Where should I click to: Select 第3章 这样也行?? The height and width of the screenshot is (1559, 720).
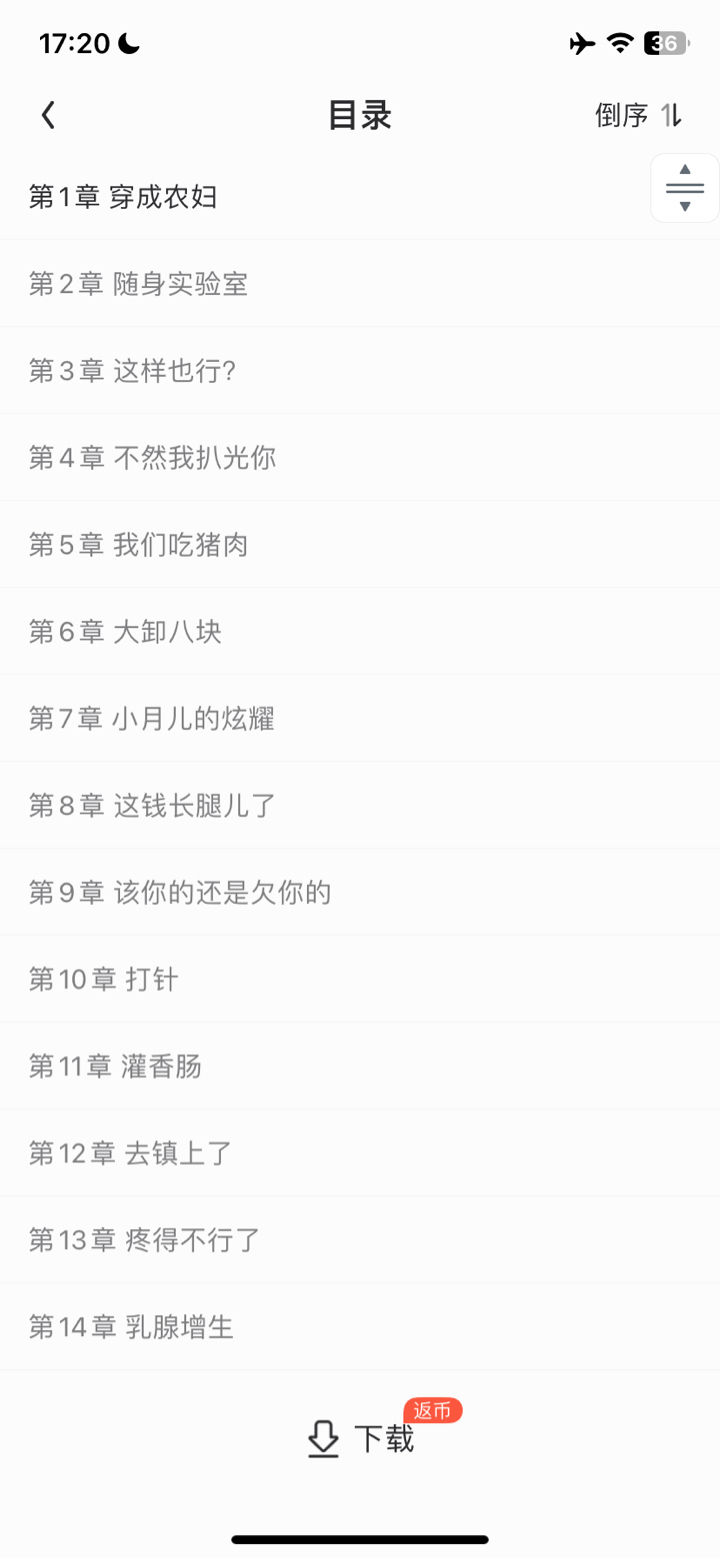(x=132, y=371)
